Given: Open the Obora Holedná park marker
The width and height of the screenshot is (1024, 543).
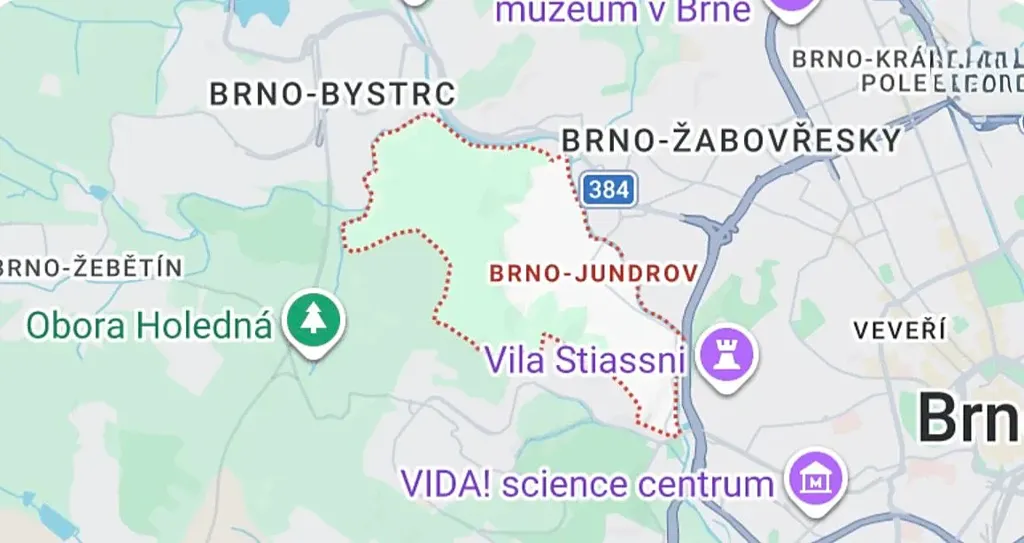Looking at the screenshot, I should [x=314, y=320].
